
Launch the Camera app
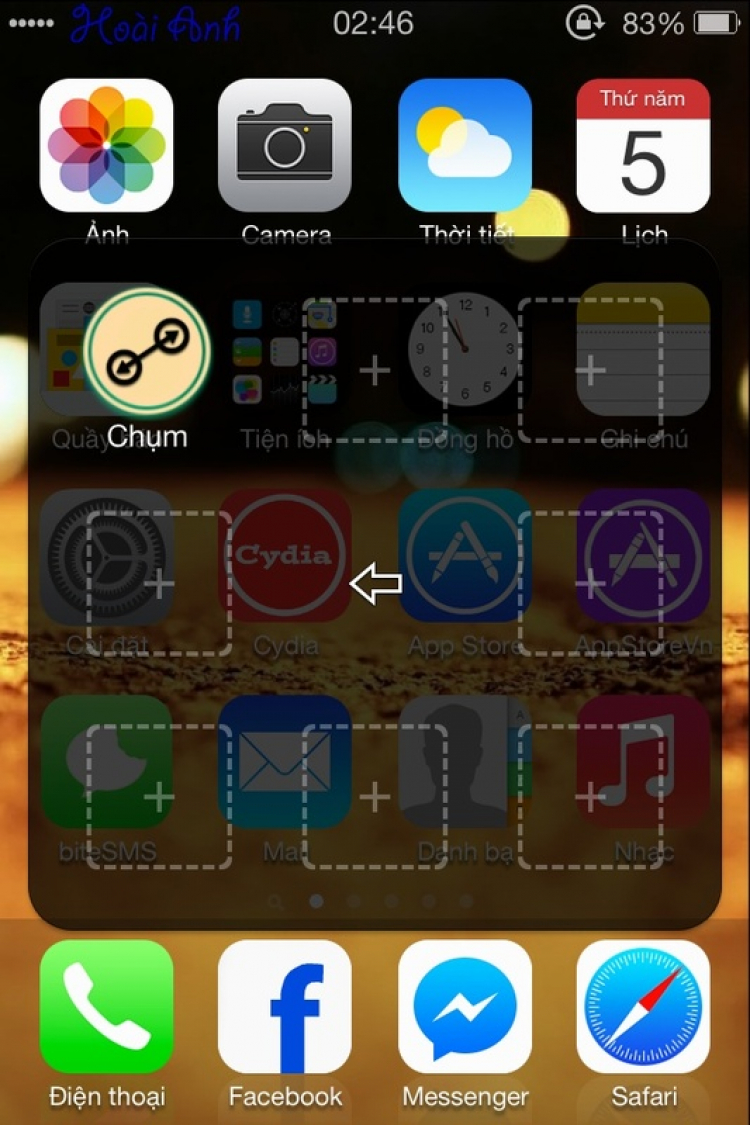coord(285,146)
